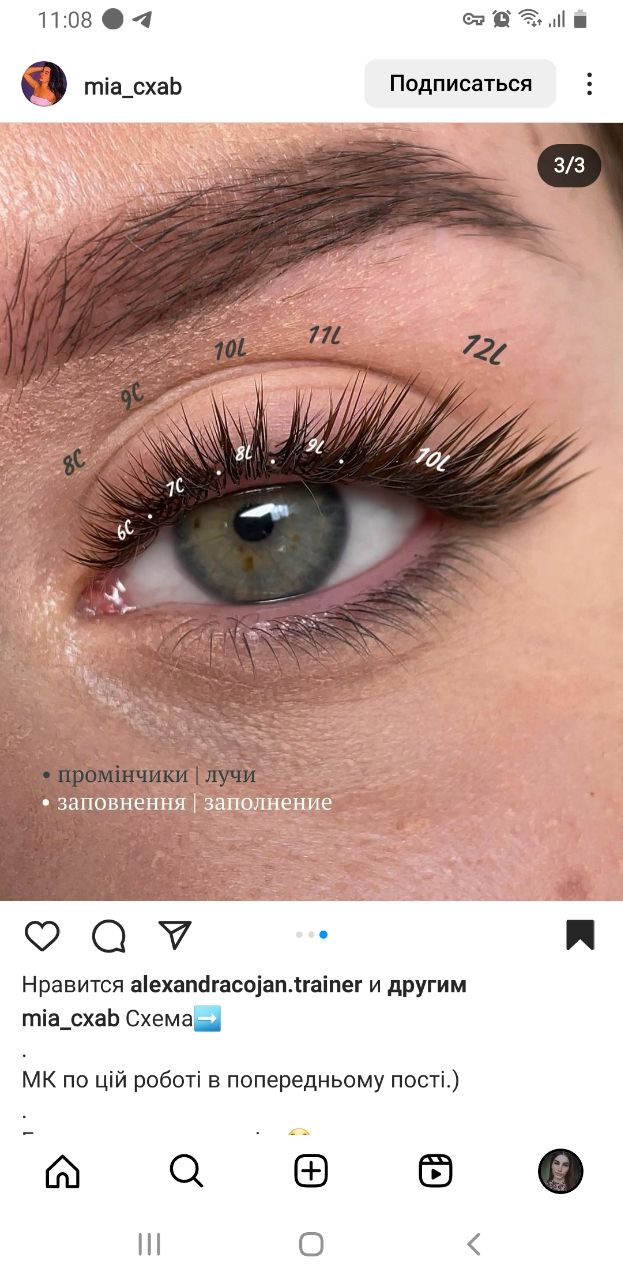623x1280 pixels.
Task: Tap the mia_cxab username in header
Action: [133, 86]
